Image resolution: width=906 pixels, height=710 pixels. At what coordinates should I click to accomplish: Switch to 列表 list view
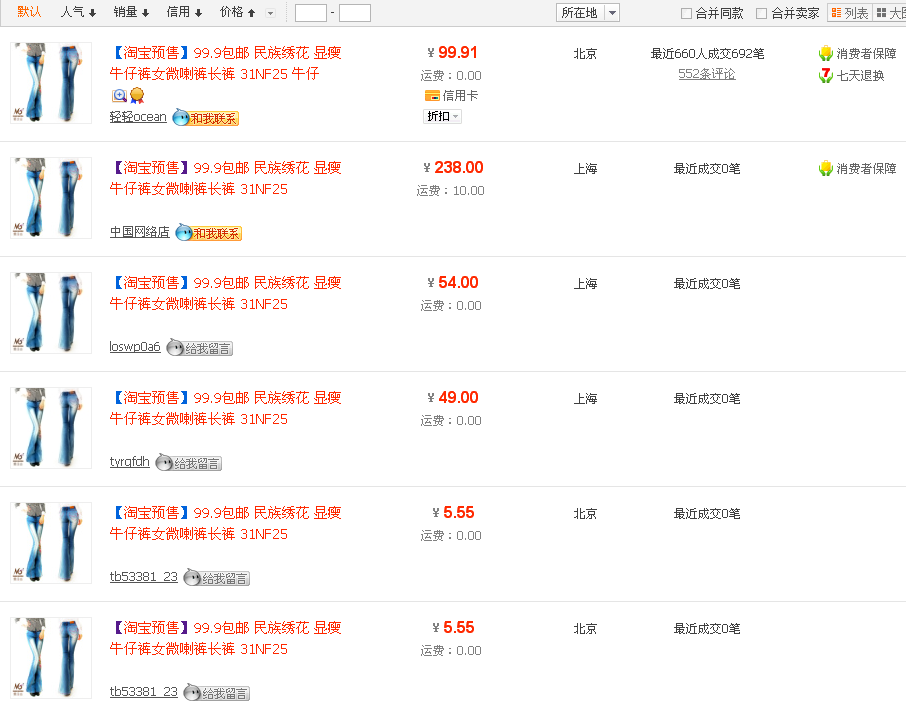[849, 13]
